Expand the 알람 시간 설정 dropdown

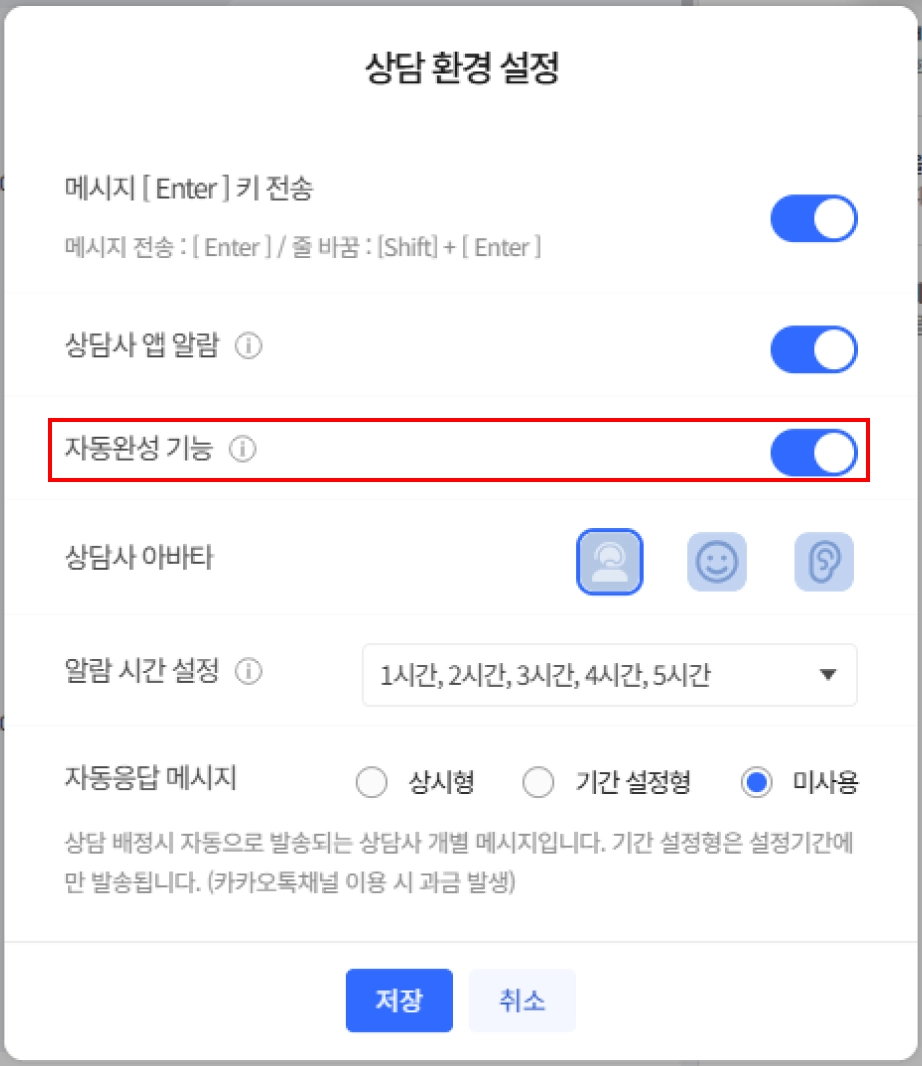tap(609, 675)
